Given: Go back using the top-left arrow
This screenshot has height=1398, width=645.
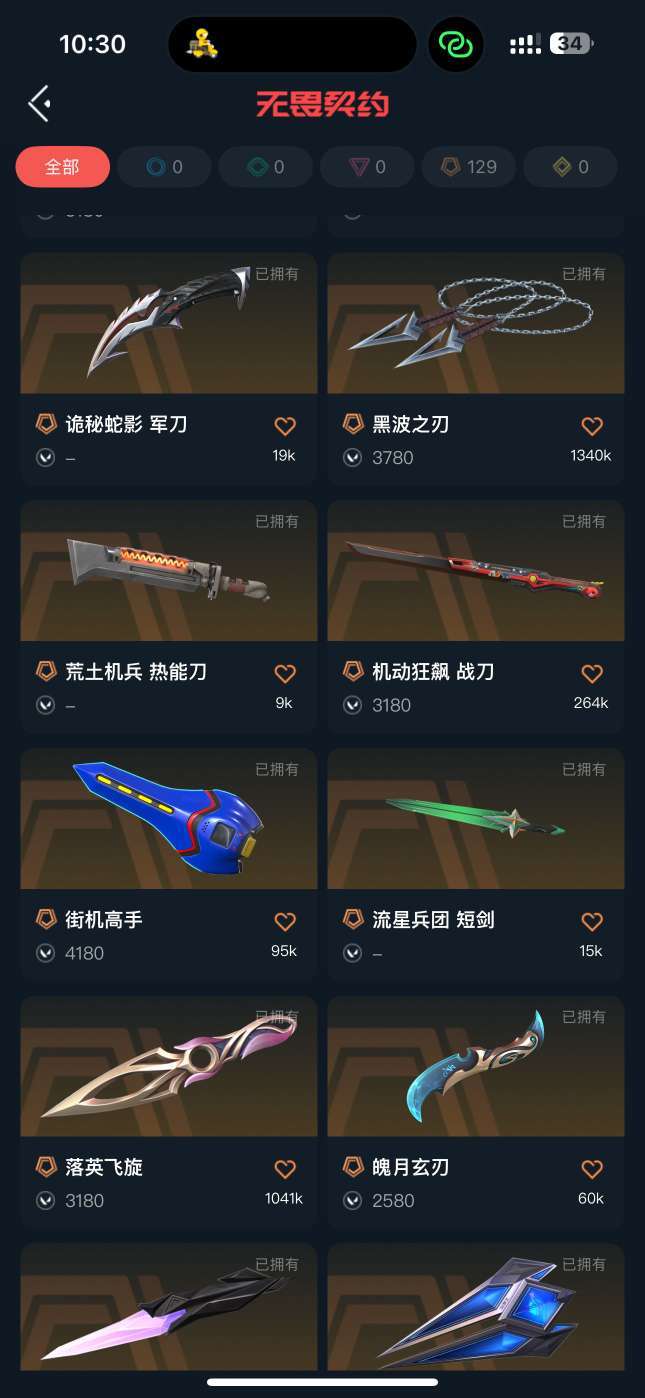Looking at the screenshot, I should [39, 103].
